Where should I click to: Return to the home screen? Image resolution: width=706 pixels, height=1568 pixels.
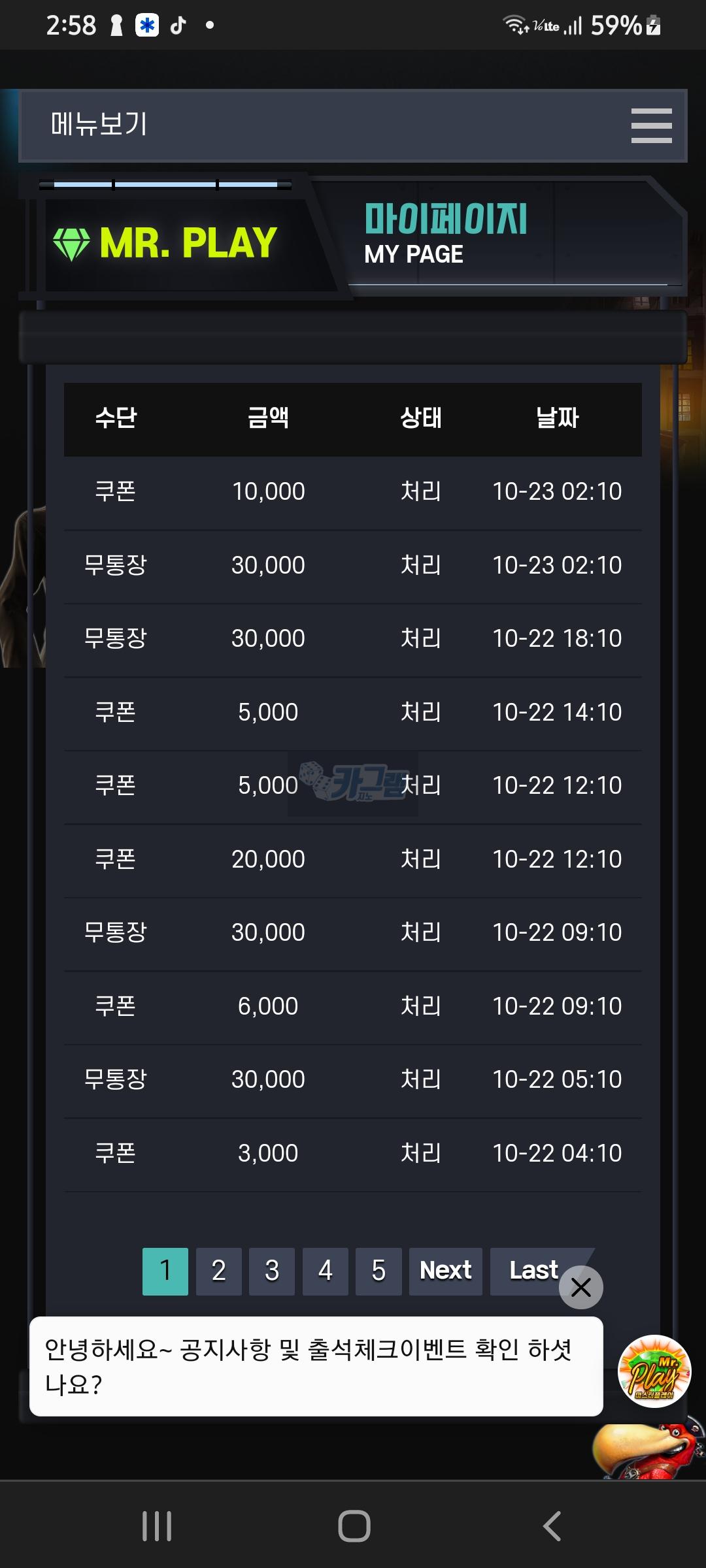coord(354,1526)
